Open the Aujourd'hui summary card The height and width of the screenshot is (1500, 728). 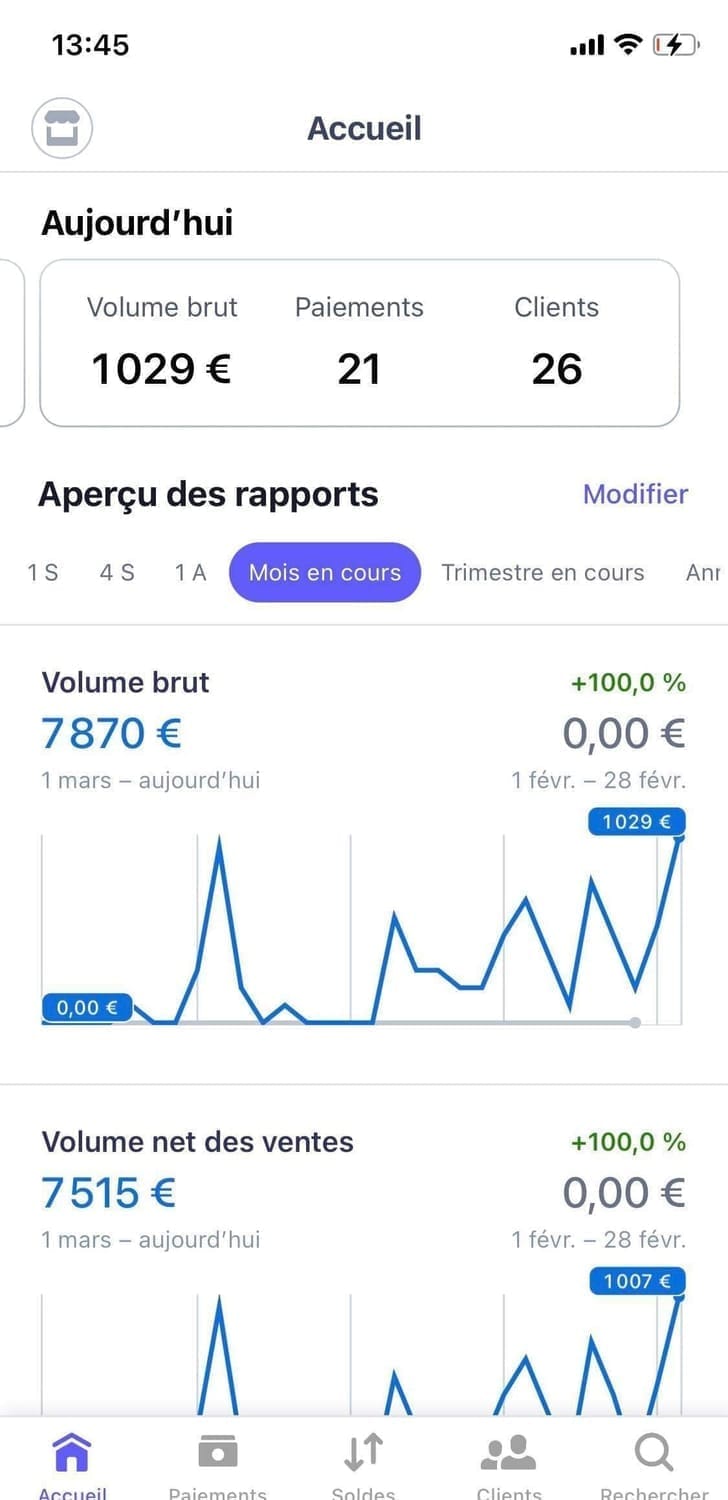(x=359, y=343)
